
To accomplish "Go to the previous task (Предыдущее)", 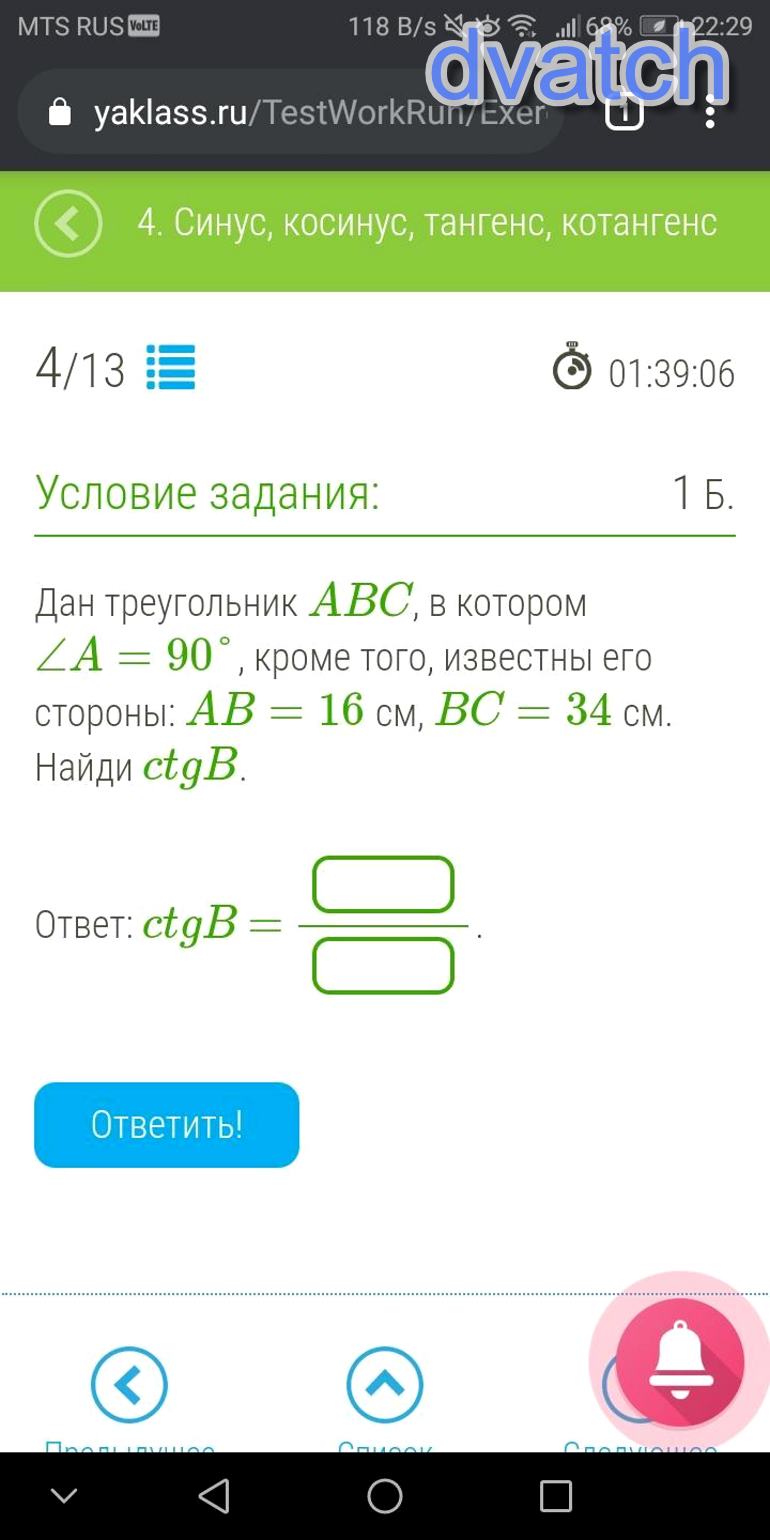I will 129,1385.
